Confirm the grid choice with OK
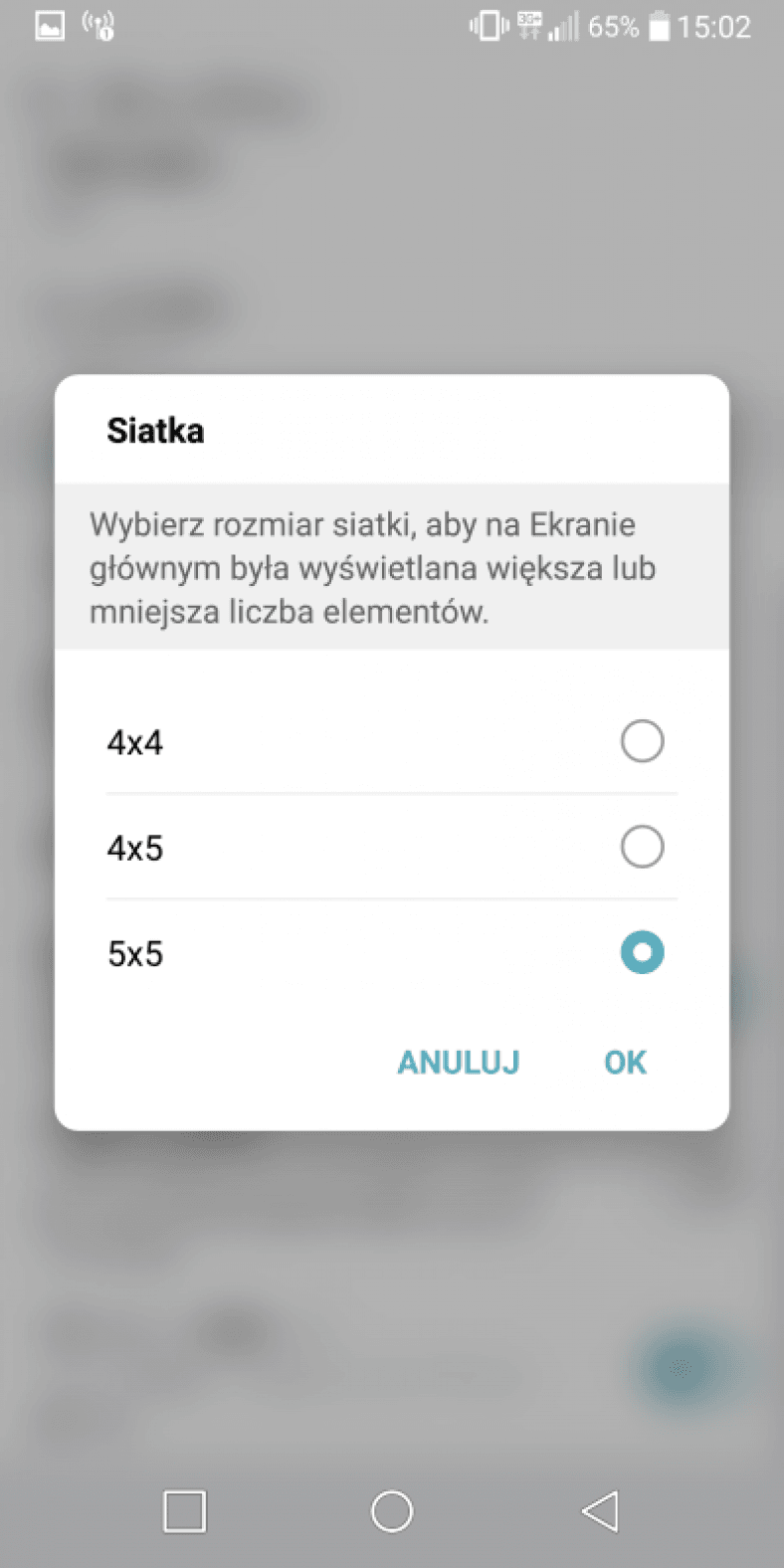The image size is (784, 1568). (625, 1063)
